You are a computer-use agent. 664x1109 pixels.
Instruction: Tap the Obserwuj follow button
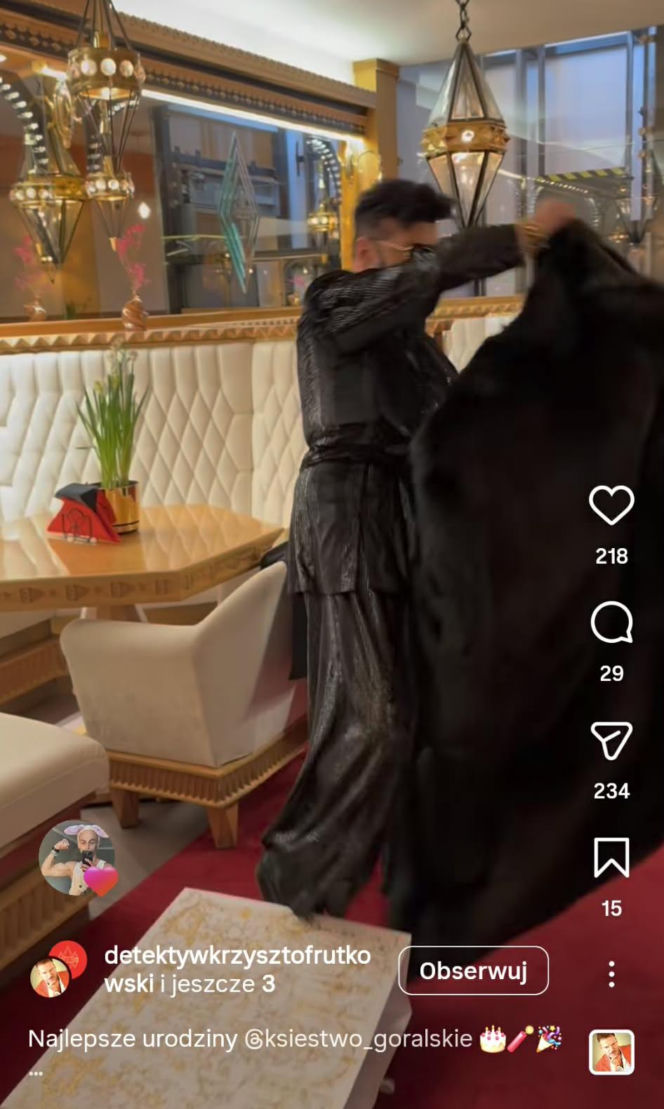coord(473,970)
